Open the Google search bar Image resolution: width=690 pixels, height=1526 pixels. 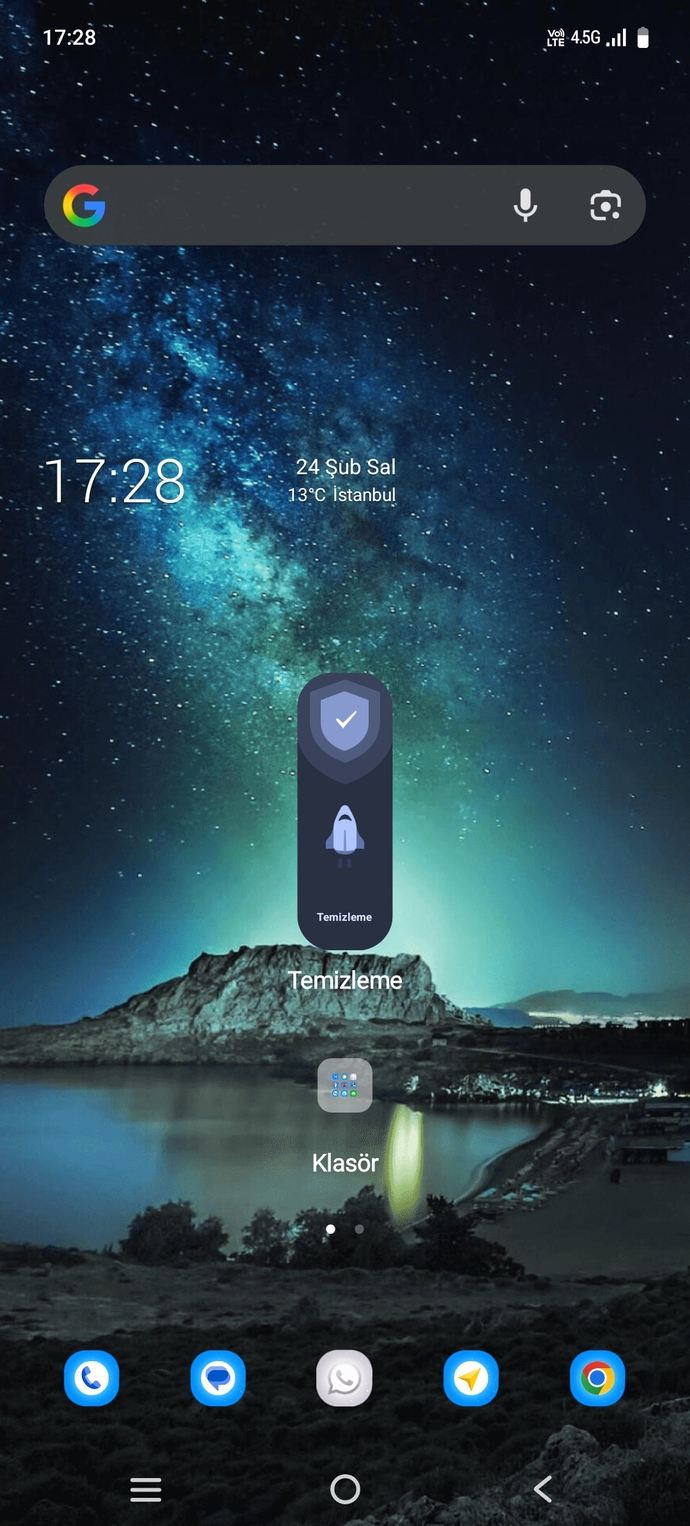345,206
